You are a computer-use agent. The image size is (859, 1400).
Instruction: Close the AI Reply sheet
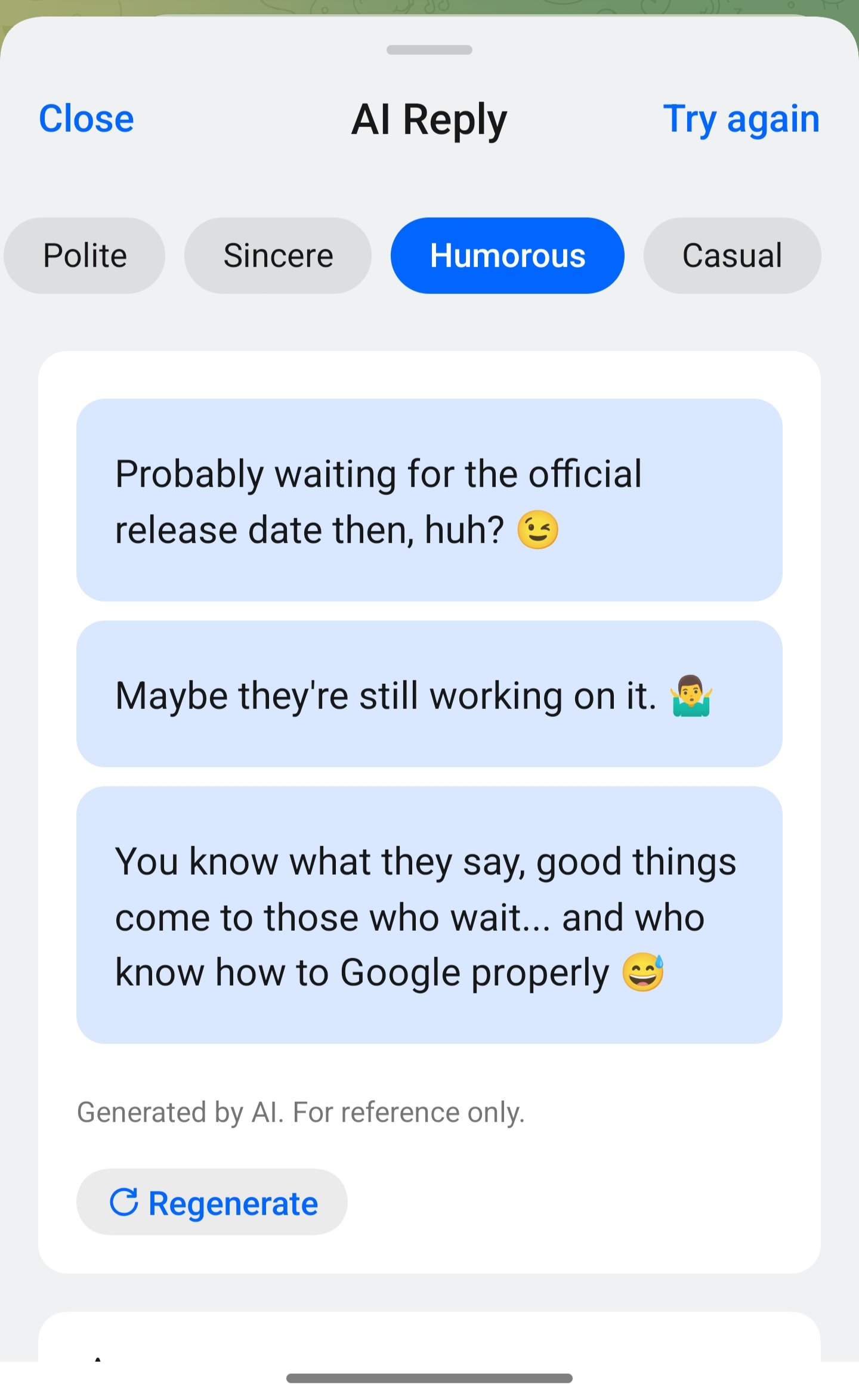(x=86, y=118)
